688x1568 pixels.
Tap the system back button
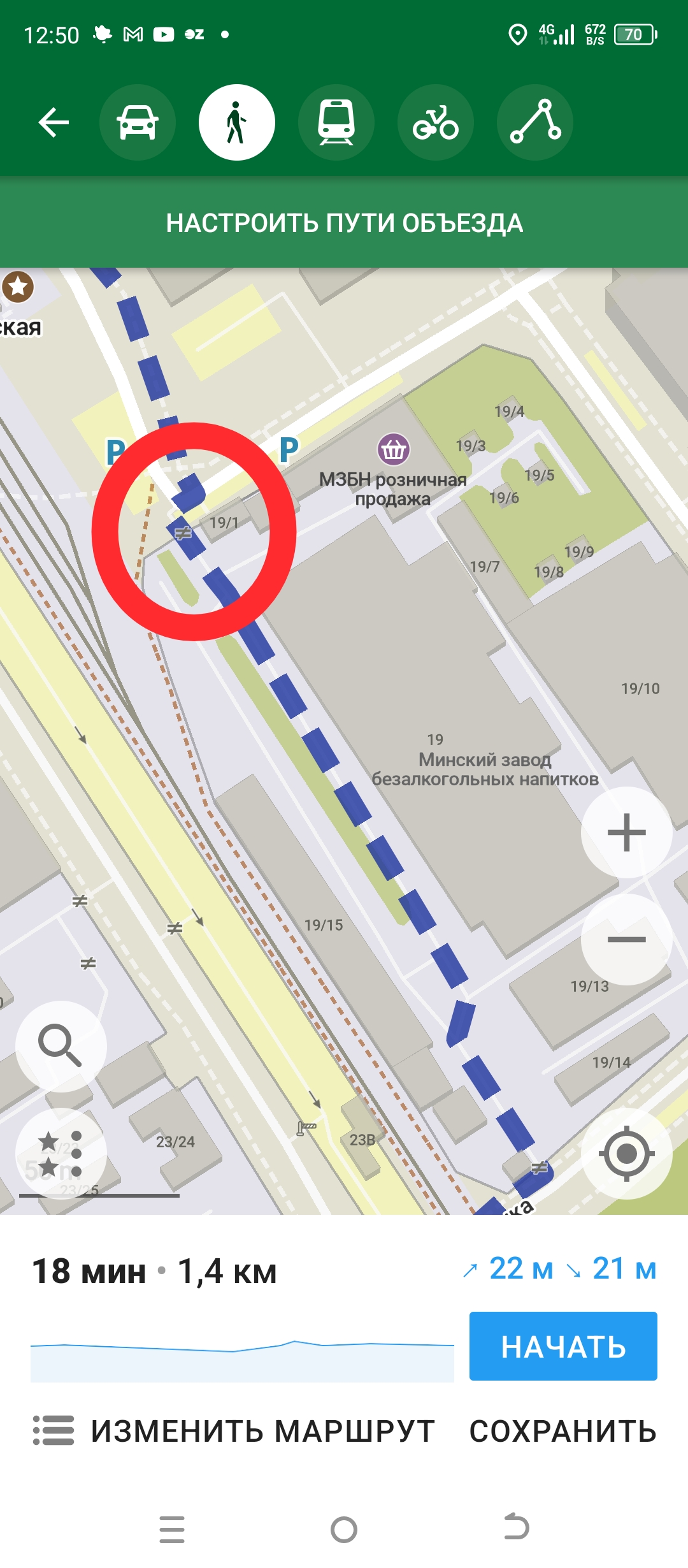click(516, 1529)
